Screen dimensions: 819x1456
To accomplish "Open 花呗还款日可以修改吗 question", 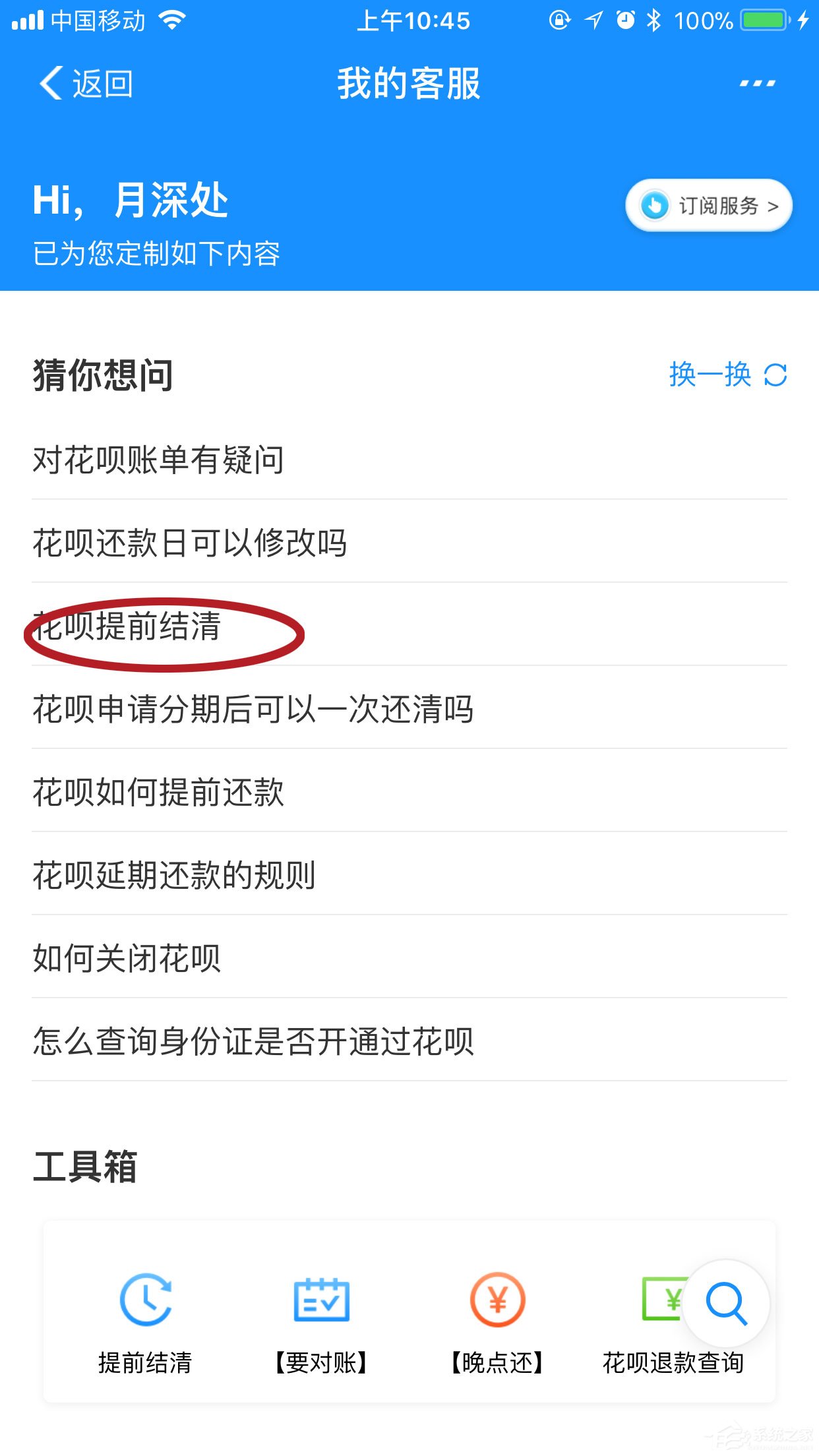I will click(x=190, y=543).
